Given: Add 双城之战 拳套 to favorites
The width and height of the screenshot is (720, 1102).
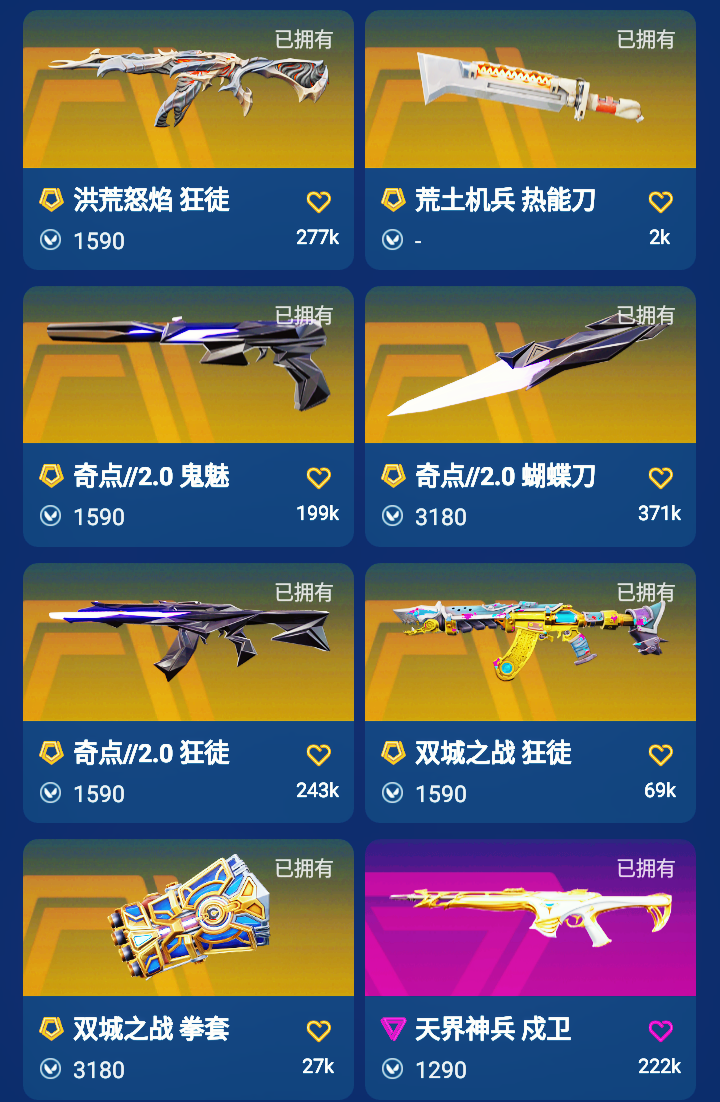Looking at the screenshot, I should 318,1031.
